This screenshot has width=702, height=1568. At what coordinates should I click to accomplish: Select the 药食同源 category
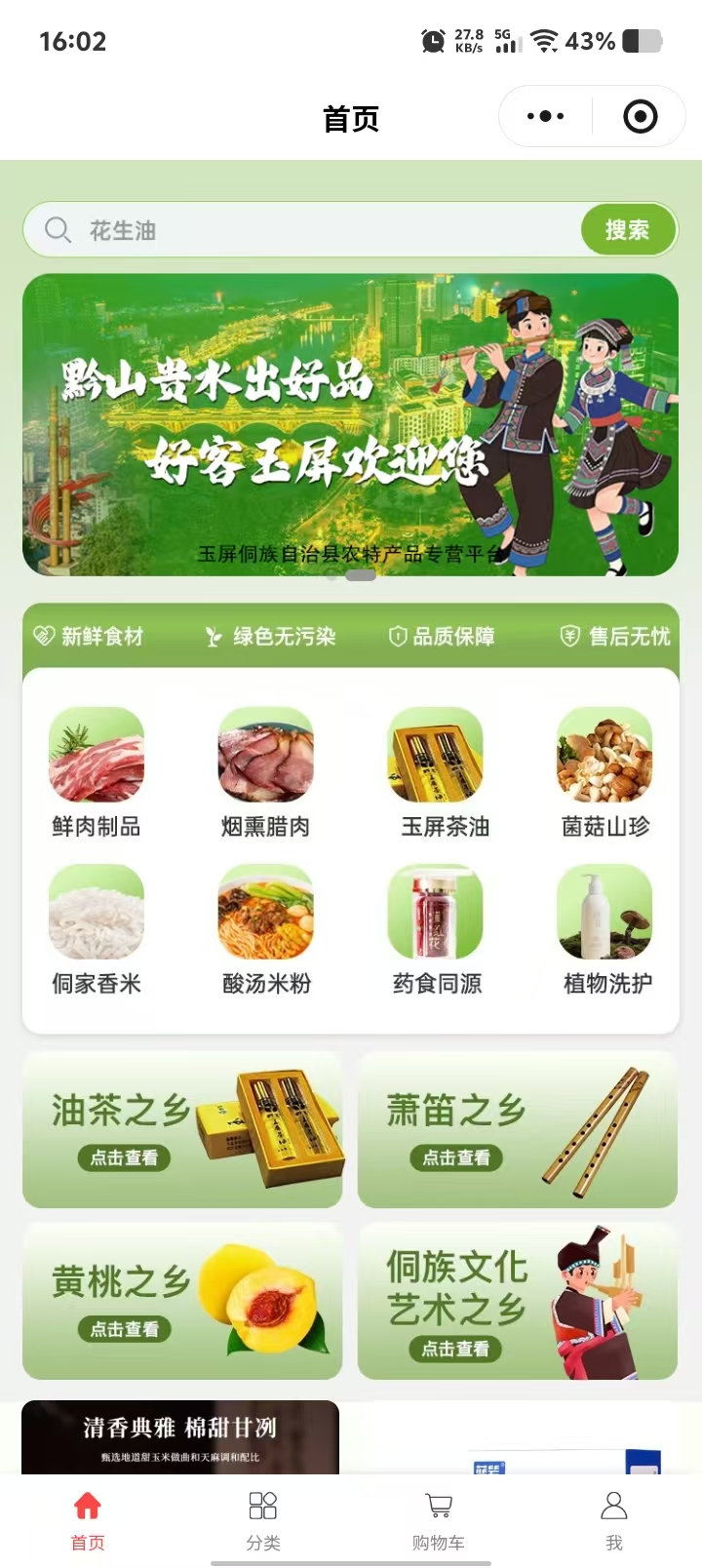click(436, 929)
